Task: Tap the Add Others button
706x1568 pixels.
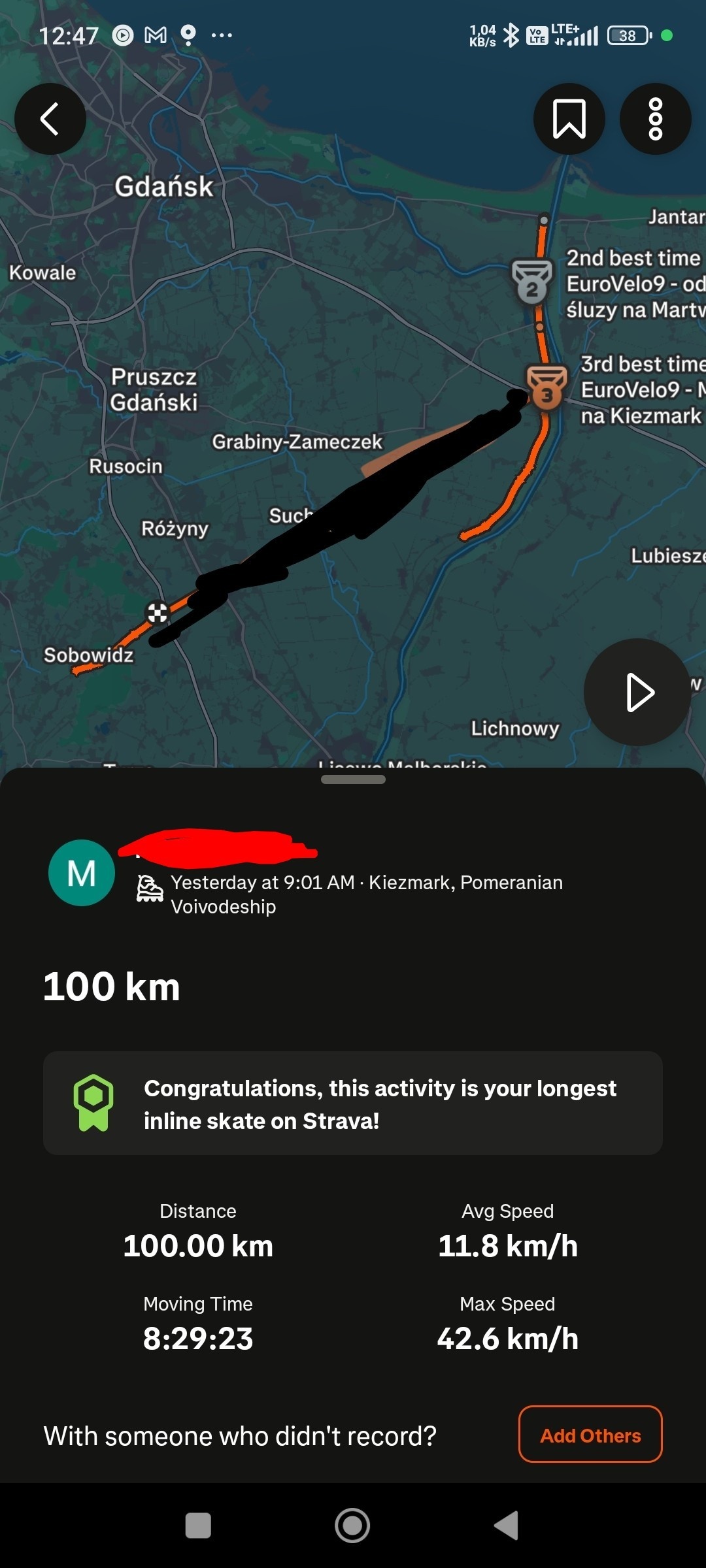Action: (590, 1435)
